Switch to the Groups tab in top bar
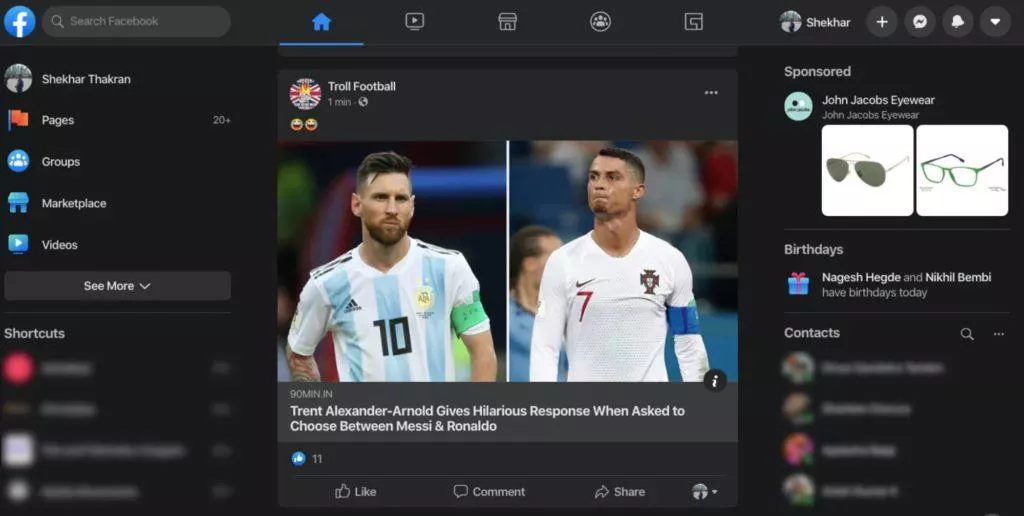This screenshot has height=516, width=1024. (x=600, y=22)
